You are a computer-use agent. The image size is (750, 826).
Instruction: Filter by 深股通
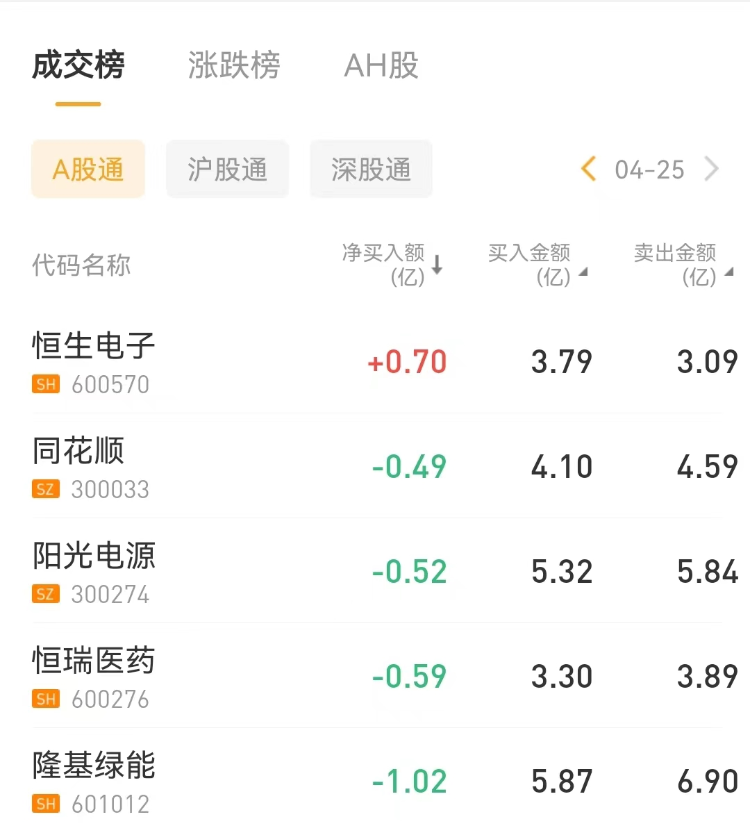371,169
